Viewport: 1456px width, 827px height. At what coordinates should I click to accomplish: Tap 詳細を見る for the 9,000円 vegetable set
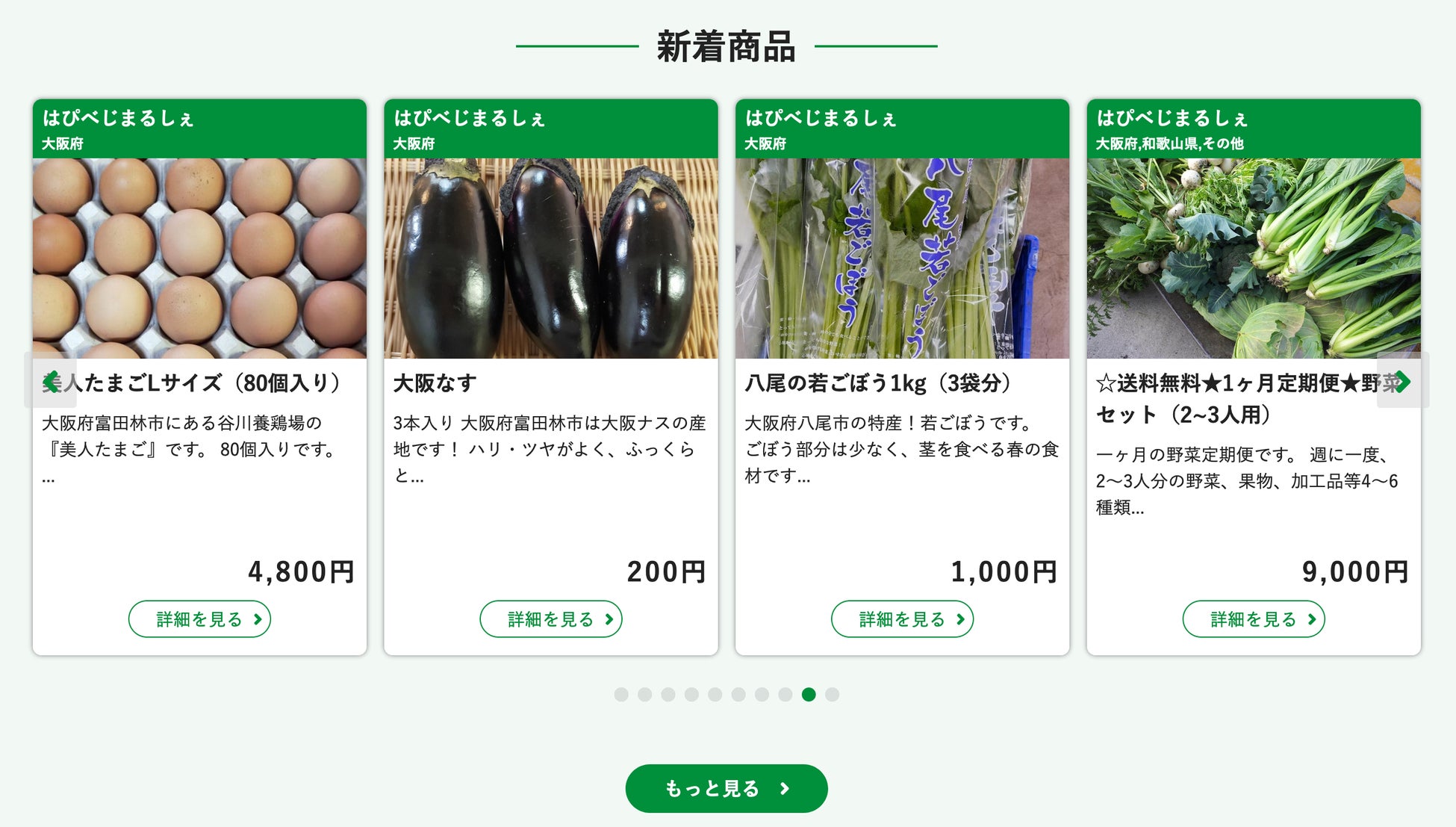pyautogui.click(x=1253, y=619)
